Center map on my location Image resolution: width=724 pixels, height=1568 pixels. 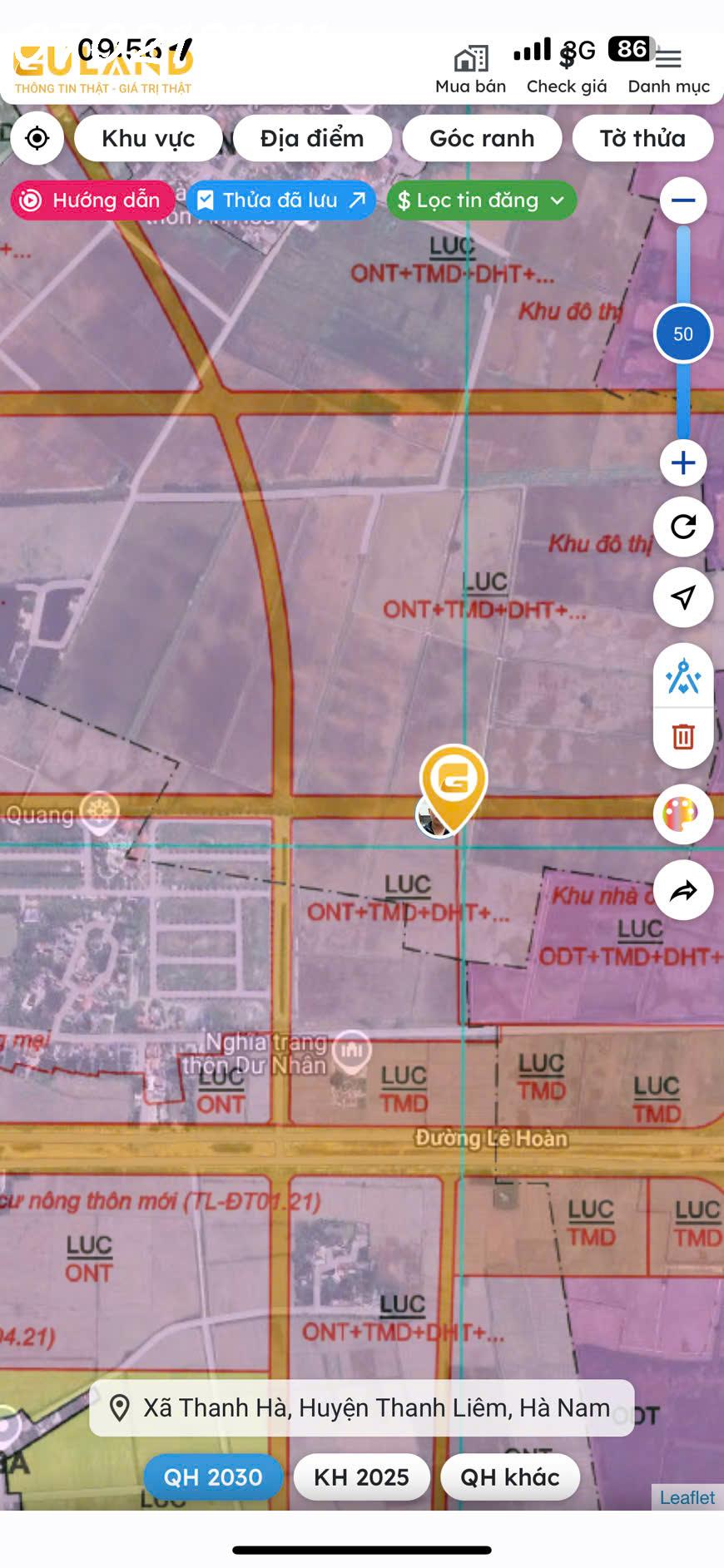pos(37,138)
